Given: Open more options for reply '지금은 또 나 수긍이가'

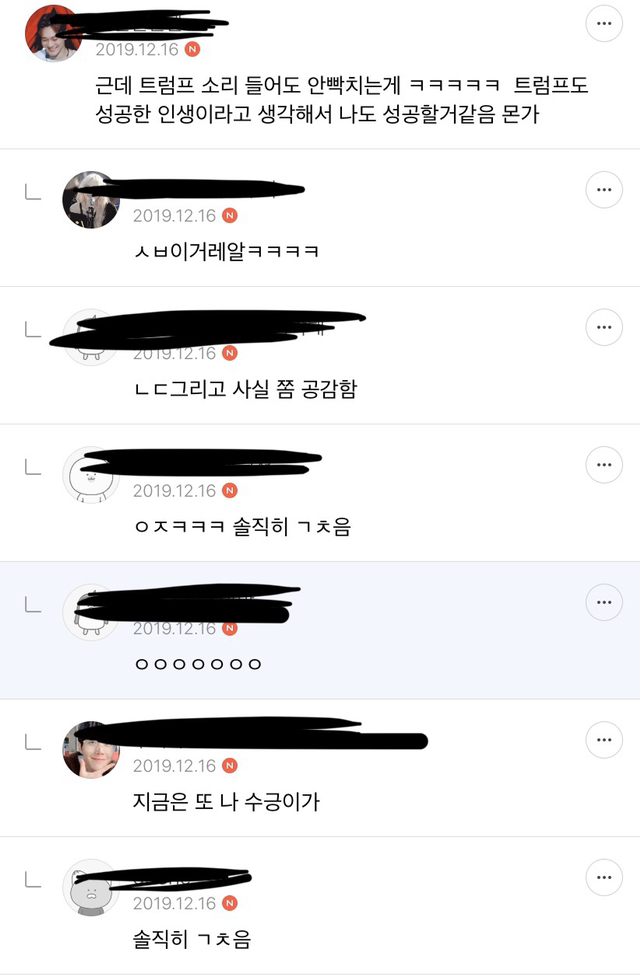Looking at the screenshot, I should pyautogui.click(x=604, y=740).
